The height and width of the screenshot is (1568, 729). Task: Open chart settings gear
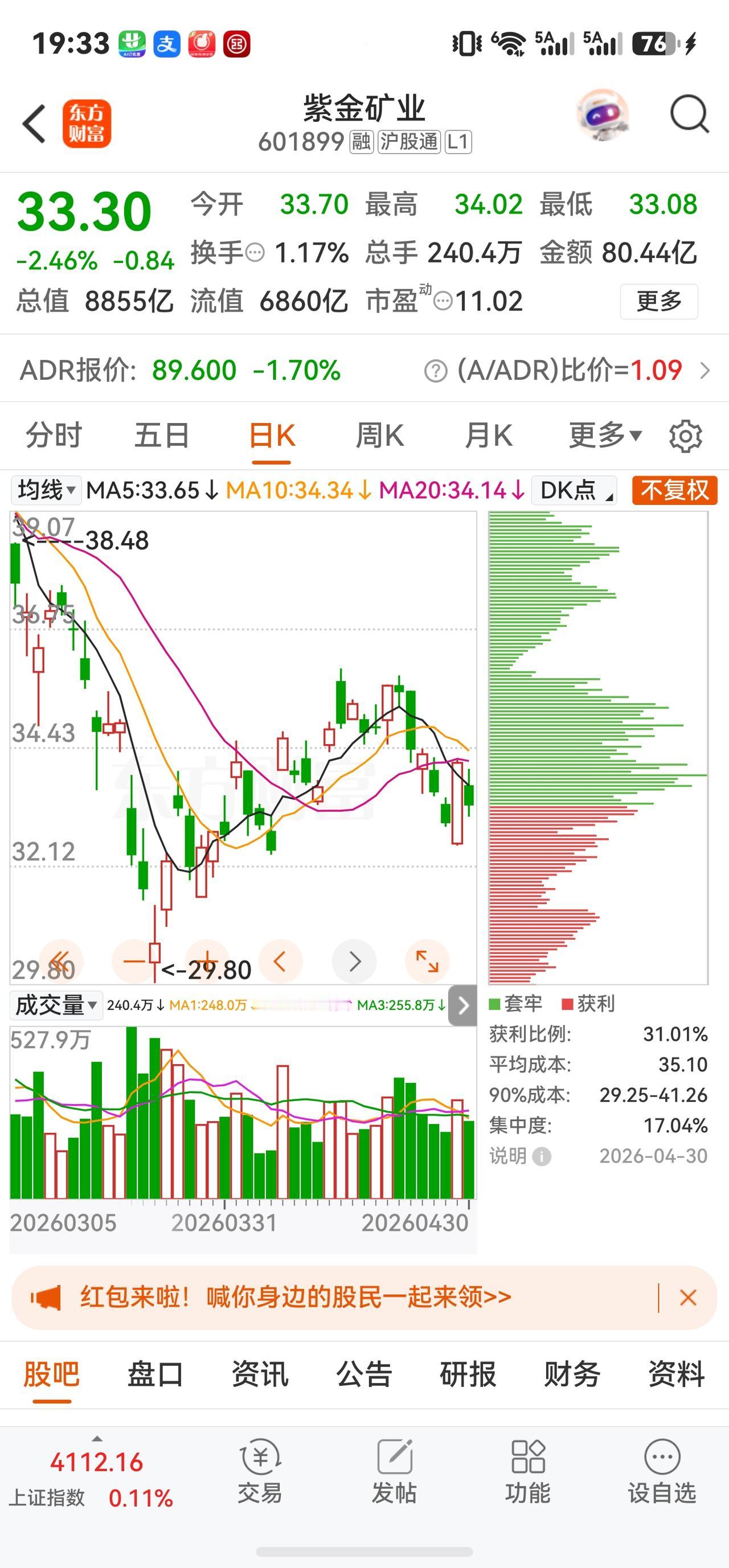tap(686, 436)
